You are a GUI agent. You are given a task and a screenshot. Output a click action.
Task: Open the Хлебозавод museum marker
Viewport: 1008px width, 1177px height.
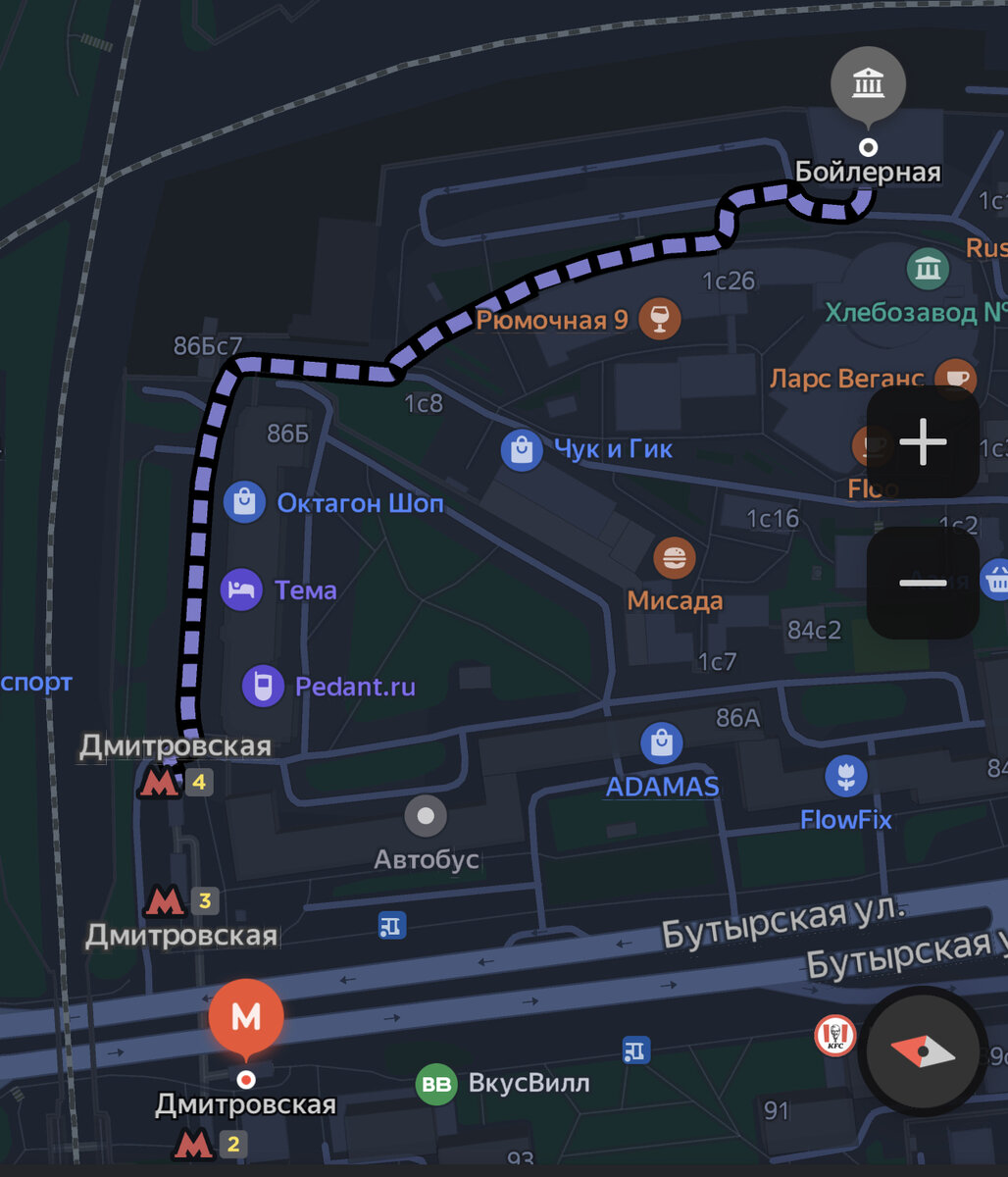pos(928,268)
